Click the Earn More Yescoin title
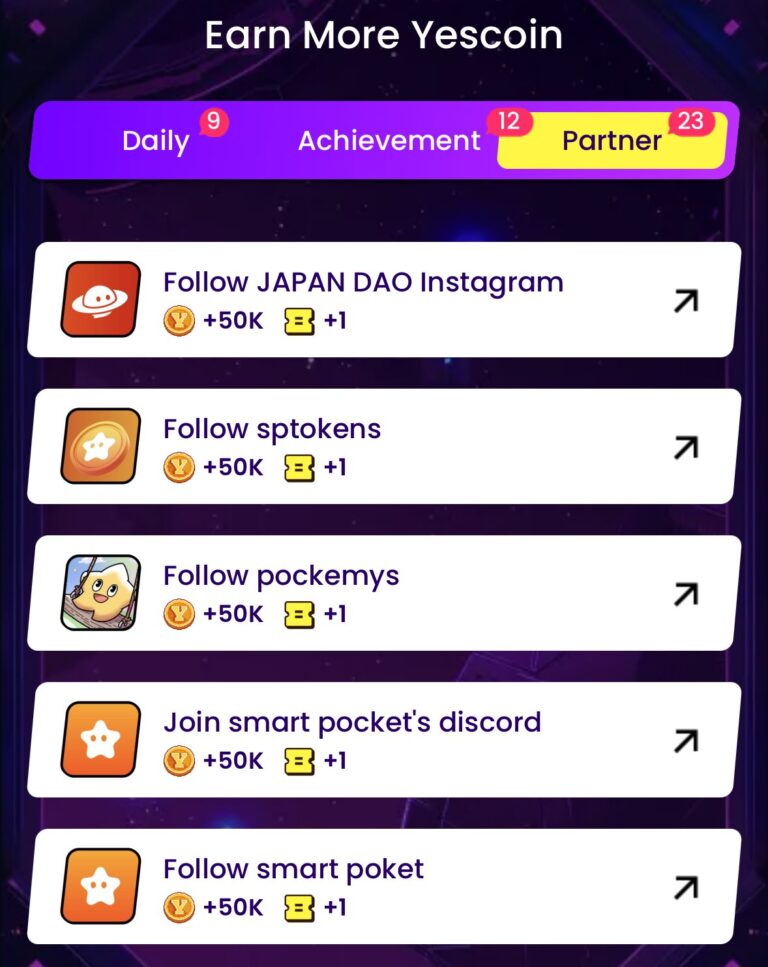The height and width of the screenshot is (967, 768). click(384, 35)
